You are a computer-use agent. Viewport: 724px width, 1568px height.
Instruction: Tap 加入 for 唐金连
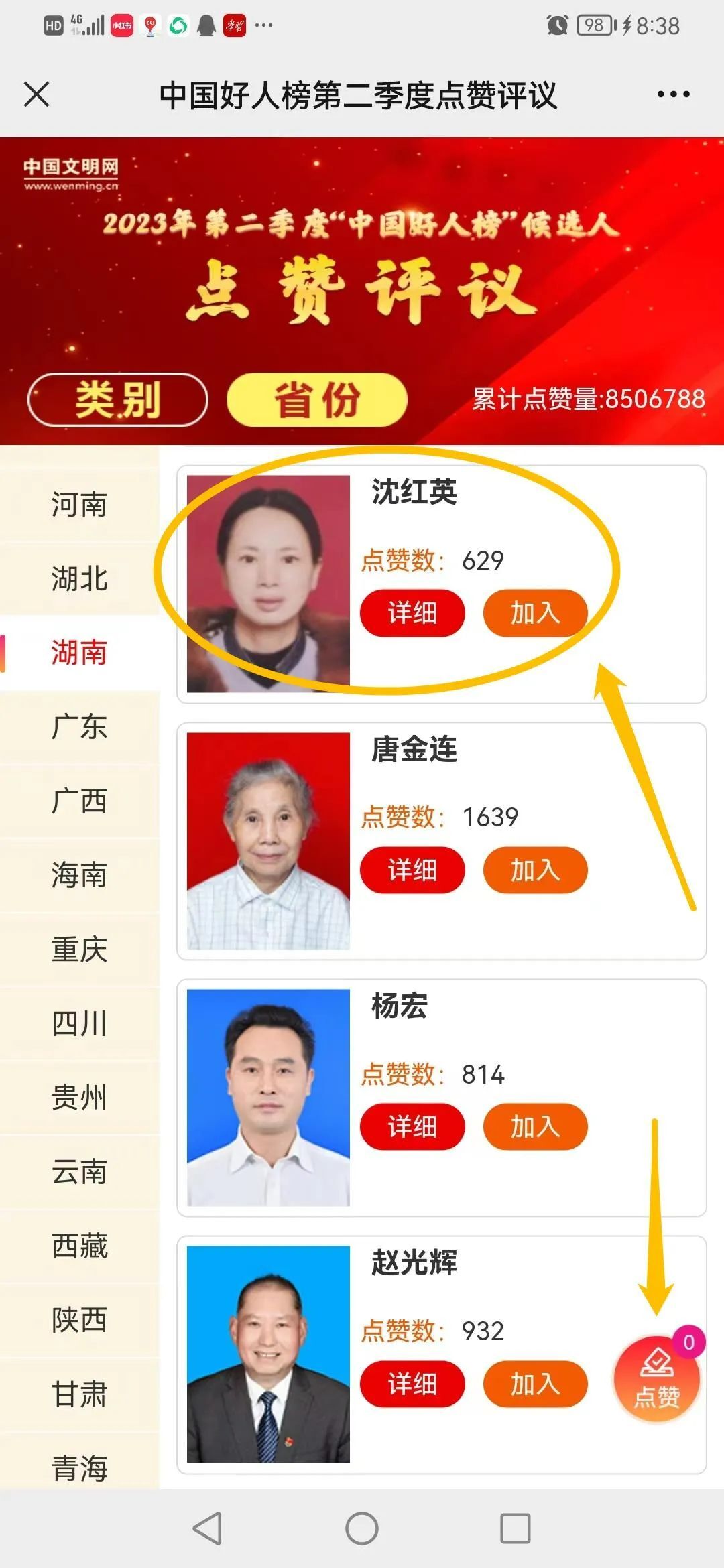535,870
